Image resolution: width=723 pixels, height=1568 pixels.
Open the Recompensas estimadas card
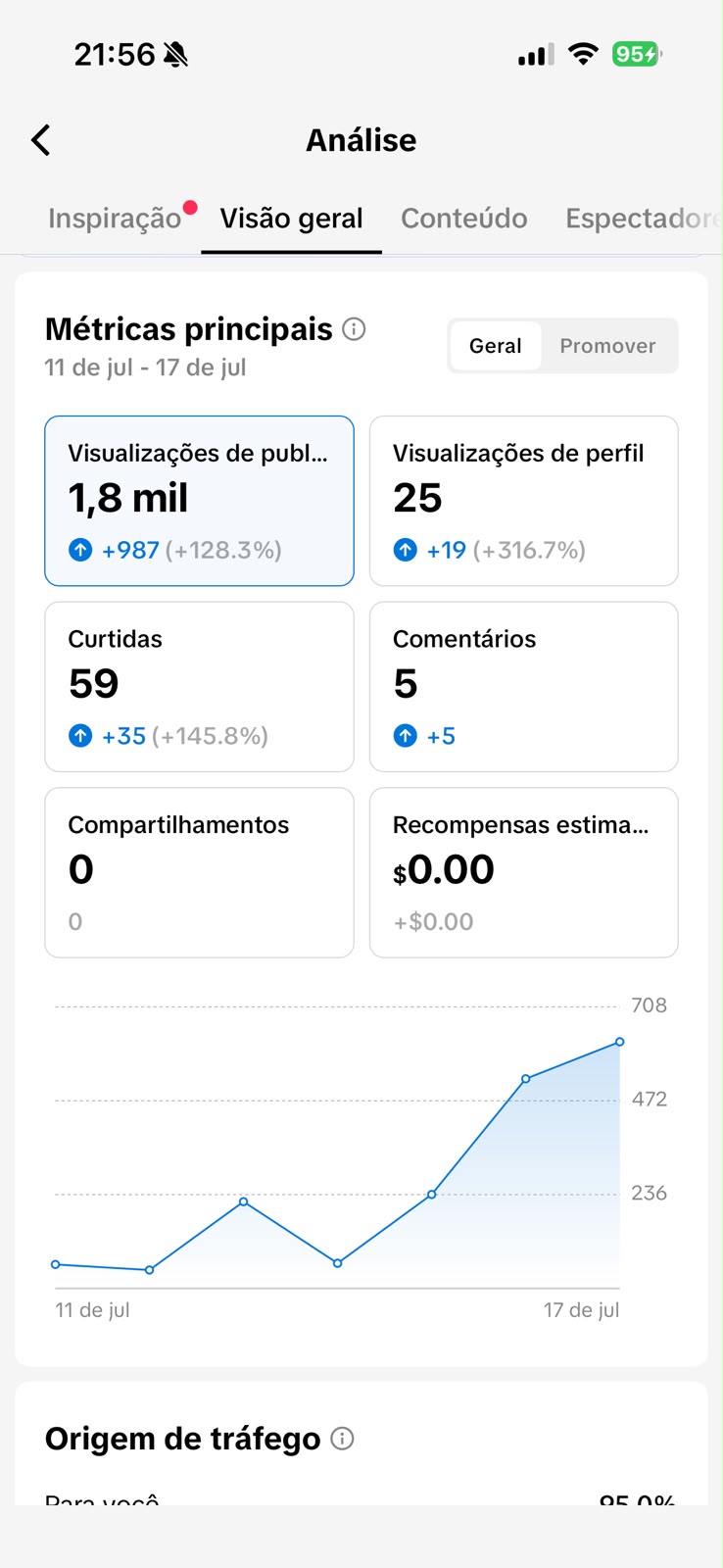[524, 872]
